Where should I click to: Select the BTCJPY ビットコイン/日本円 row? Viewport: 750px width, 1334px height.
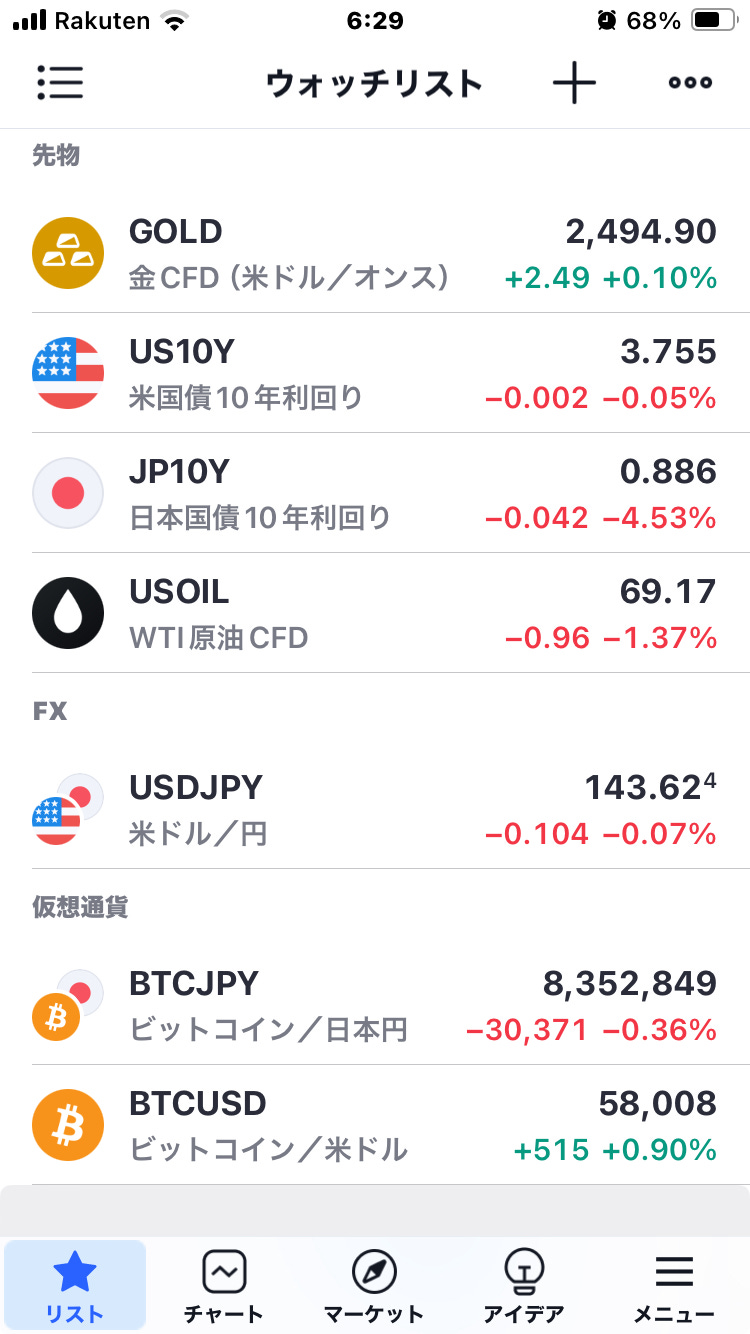click(x=375, y=1005)
